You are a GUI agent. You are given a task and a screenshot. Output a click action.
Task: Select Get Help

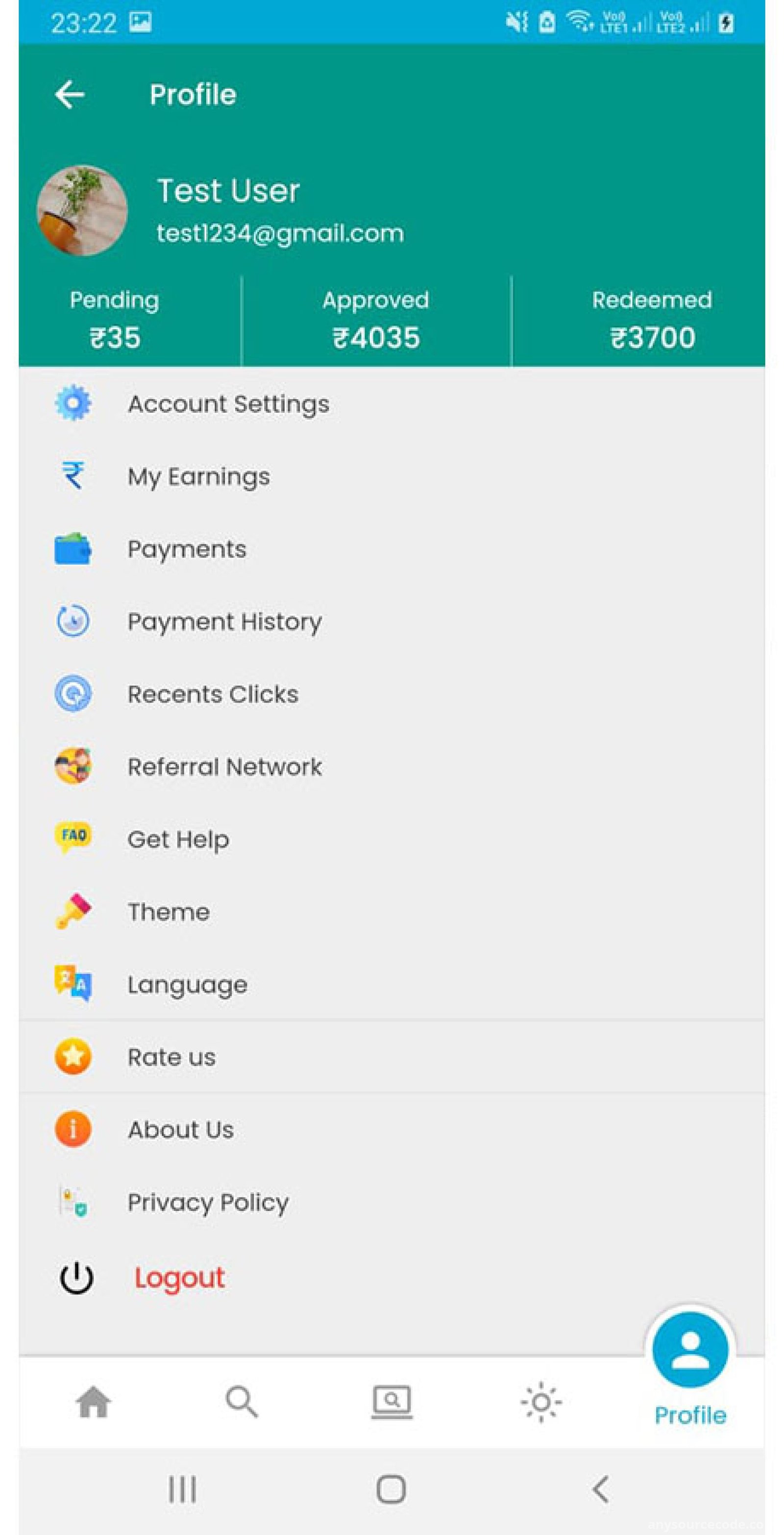tap(392, 839)
